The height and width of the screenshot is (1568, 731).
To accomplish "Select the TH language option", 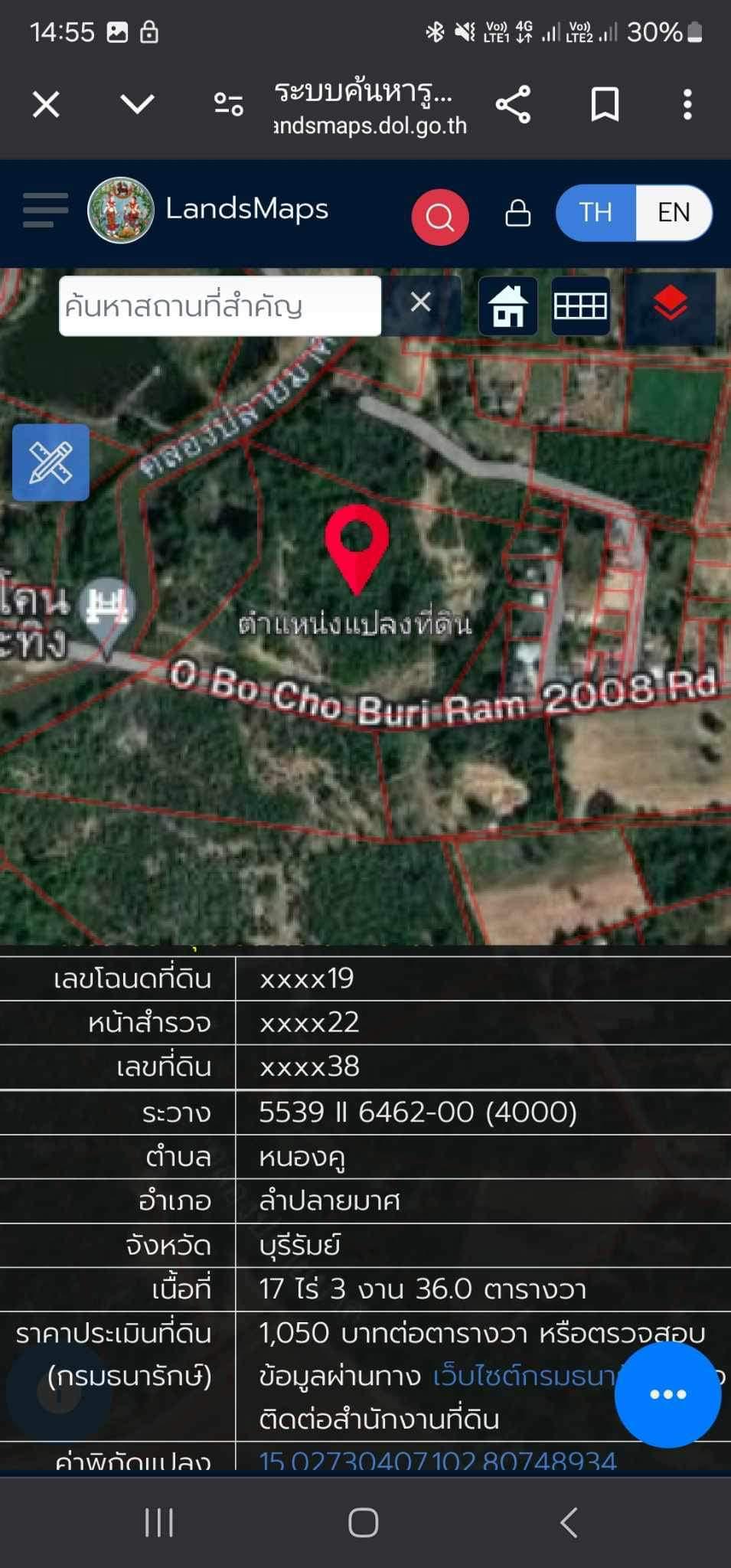I will click(596, 212).
